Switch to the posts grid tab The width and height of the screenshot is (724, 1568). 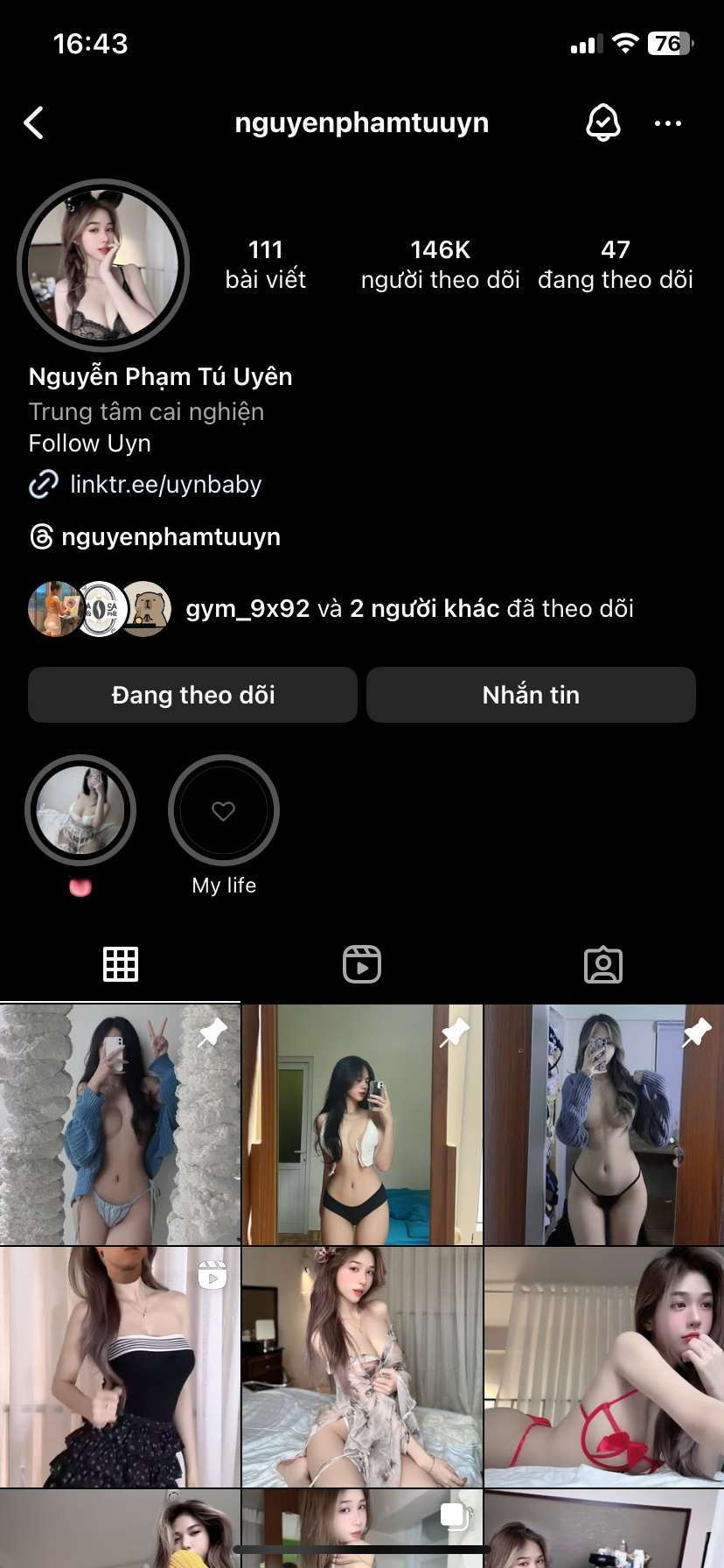(x=121, y=964)
